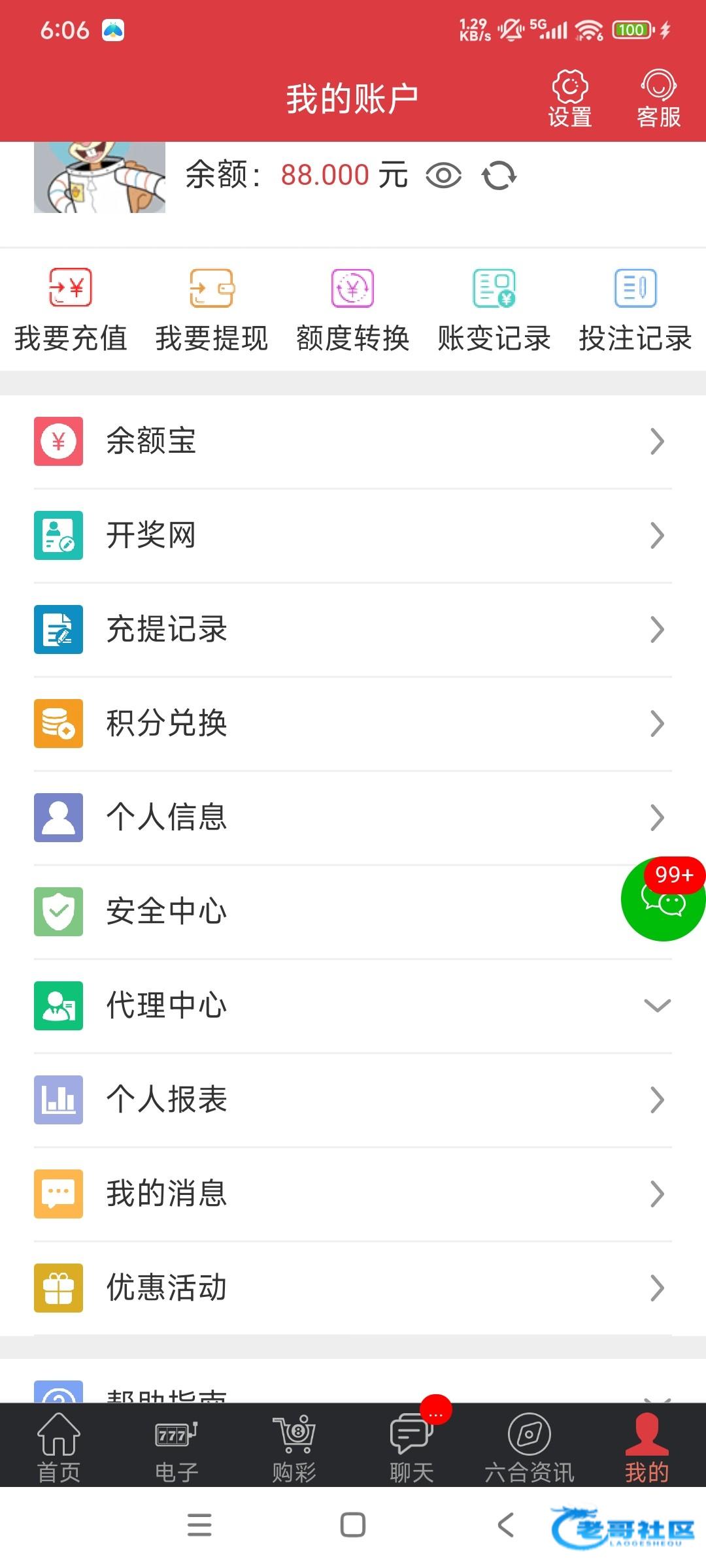Open 我要提现 withdrawal
This screenshot has height=1568, width=706.
pos(212,310)
